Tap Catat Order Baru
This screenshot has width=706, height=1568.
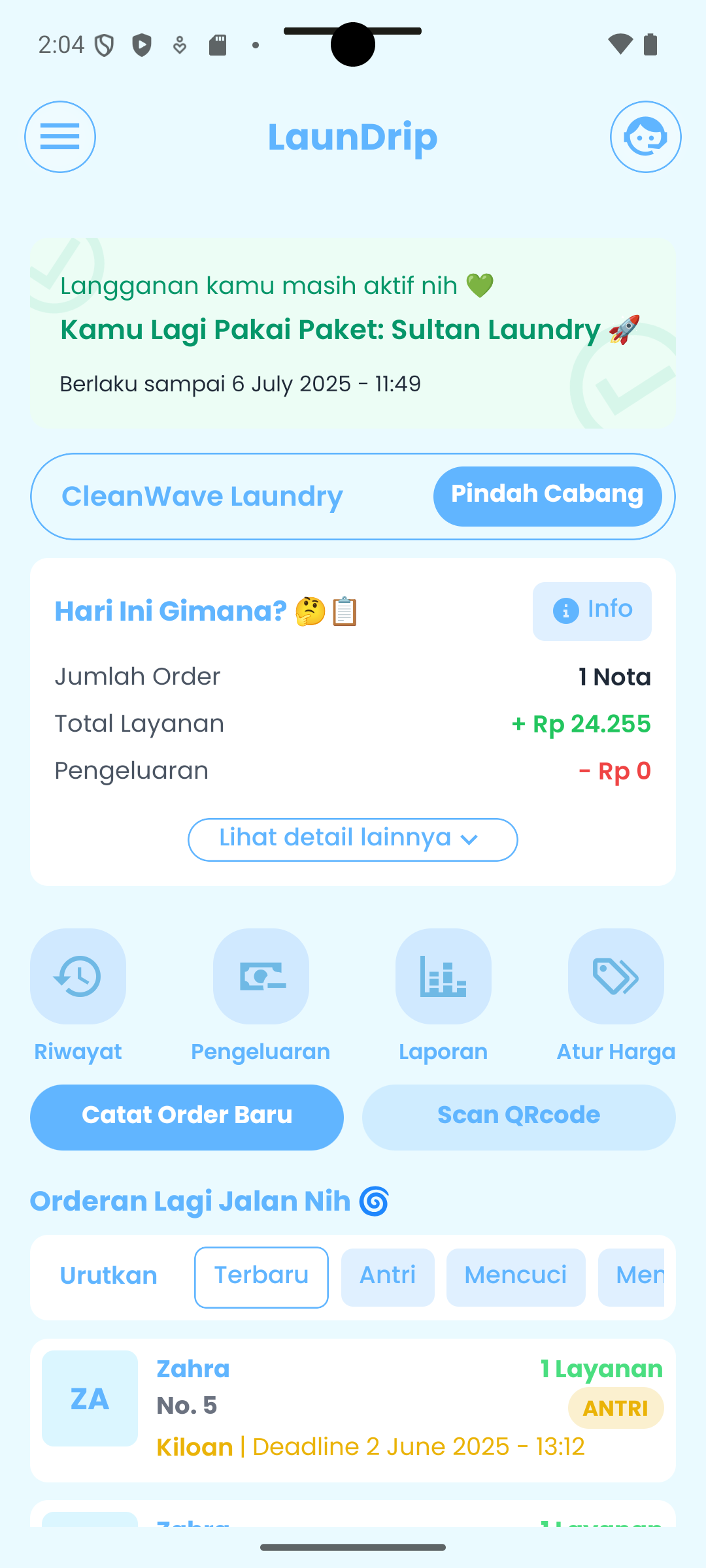click(x=187, y=1117)
